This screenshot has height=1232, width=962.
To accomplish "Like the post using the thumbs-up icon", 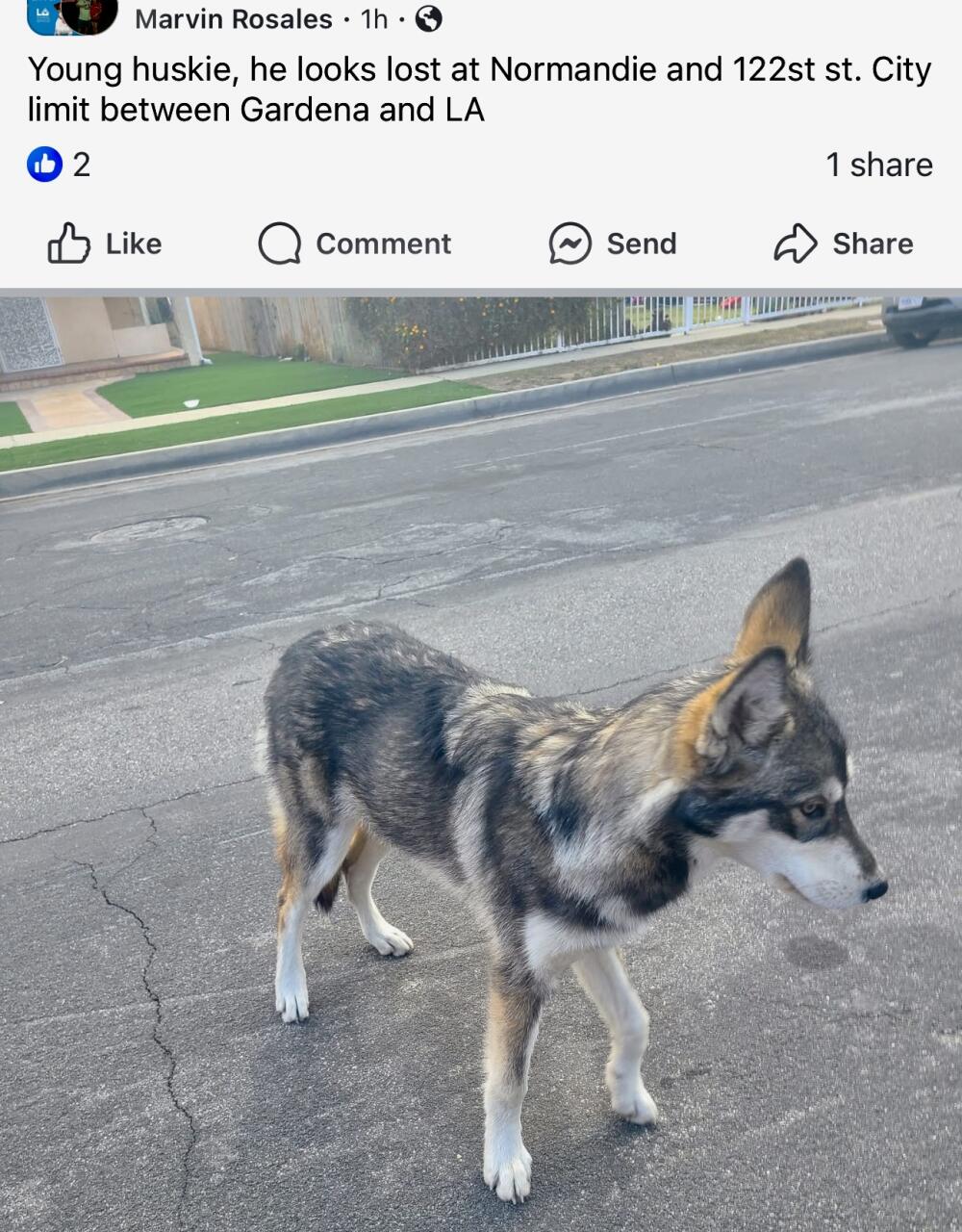I will tap(66, 244).
